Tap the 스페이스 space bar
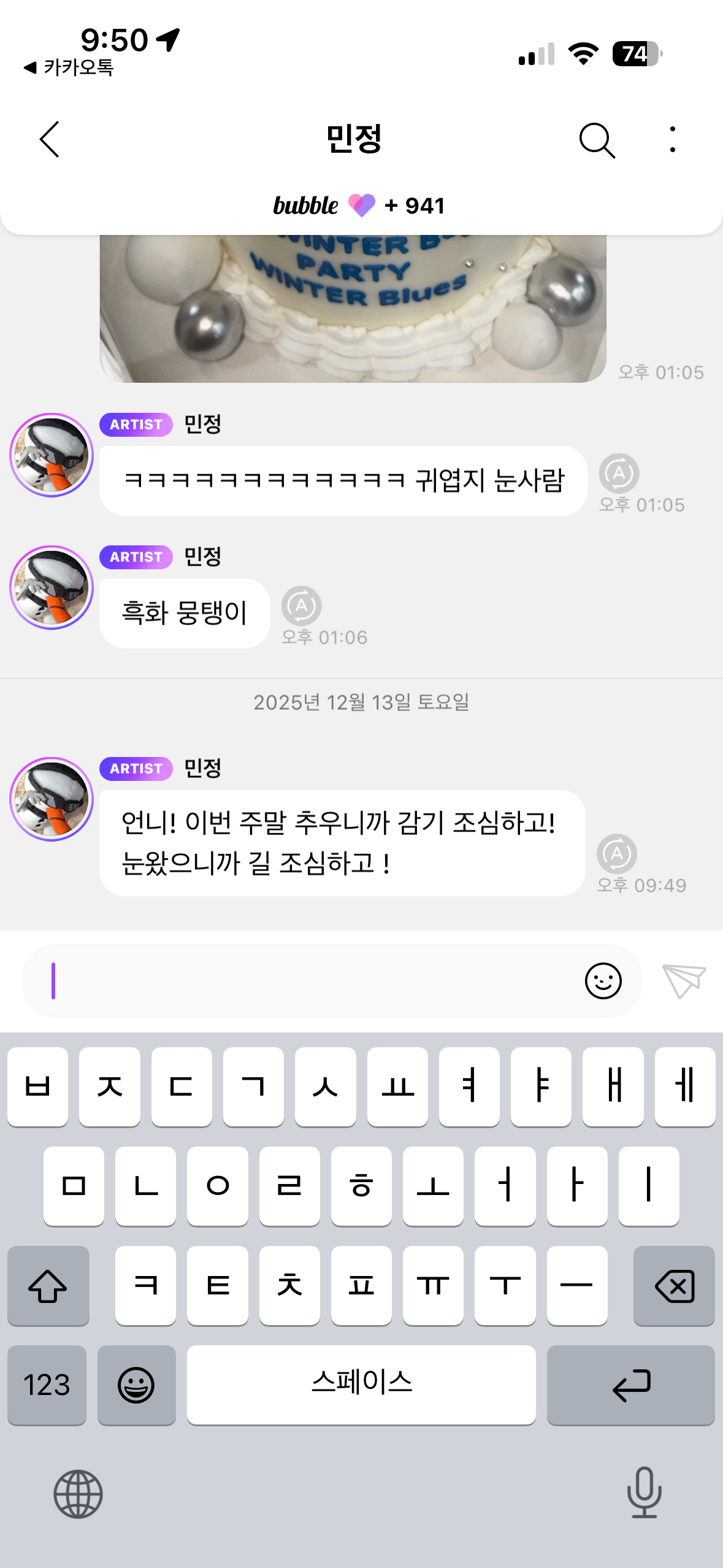The width and height of the screenshot is (723, 1568). pyautogui.click(x=361, y=1385)
